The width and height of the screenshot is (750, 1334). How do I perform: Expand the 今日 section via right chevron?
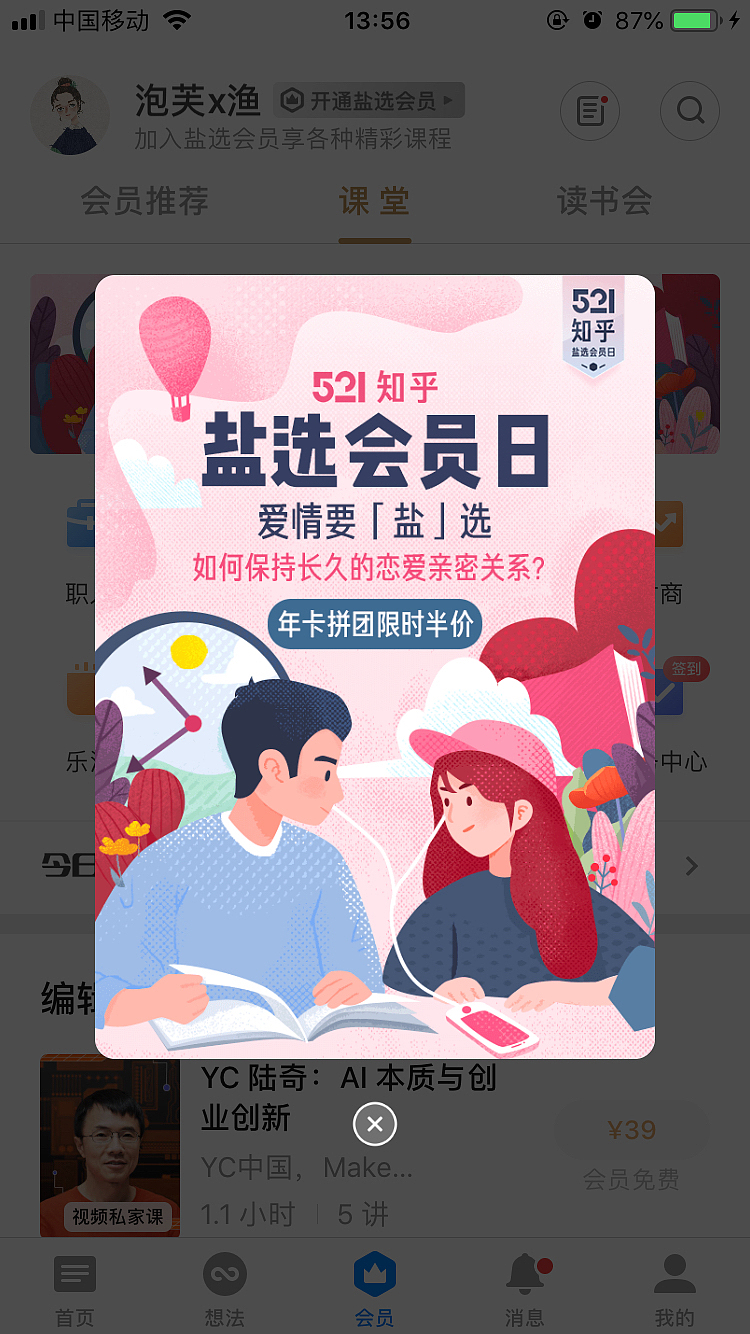click(x=691, y=866)
